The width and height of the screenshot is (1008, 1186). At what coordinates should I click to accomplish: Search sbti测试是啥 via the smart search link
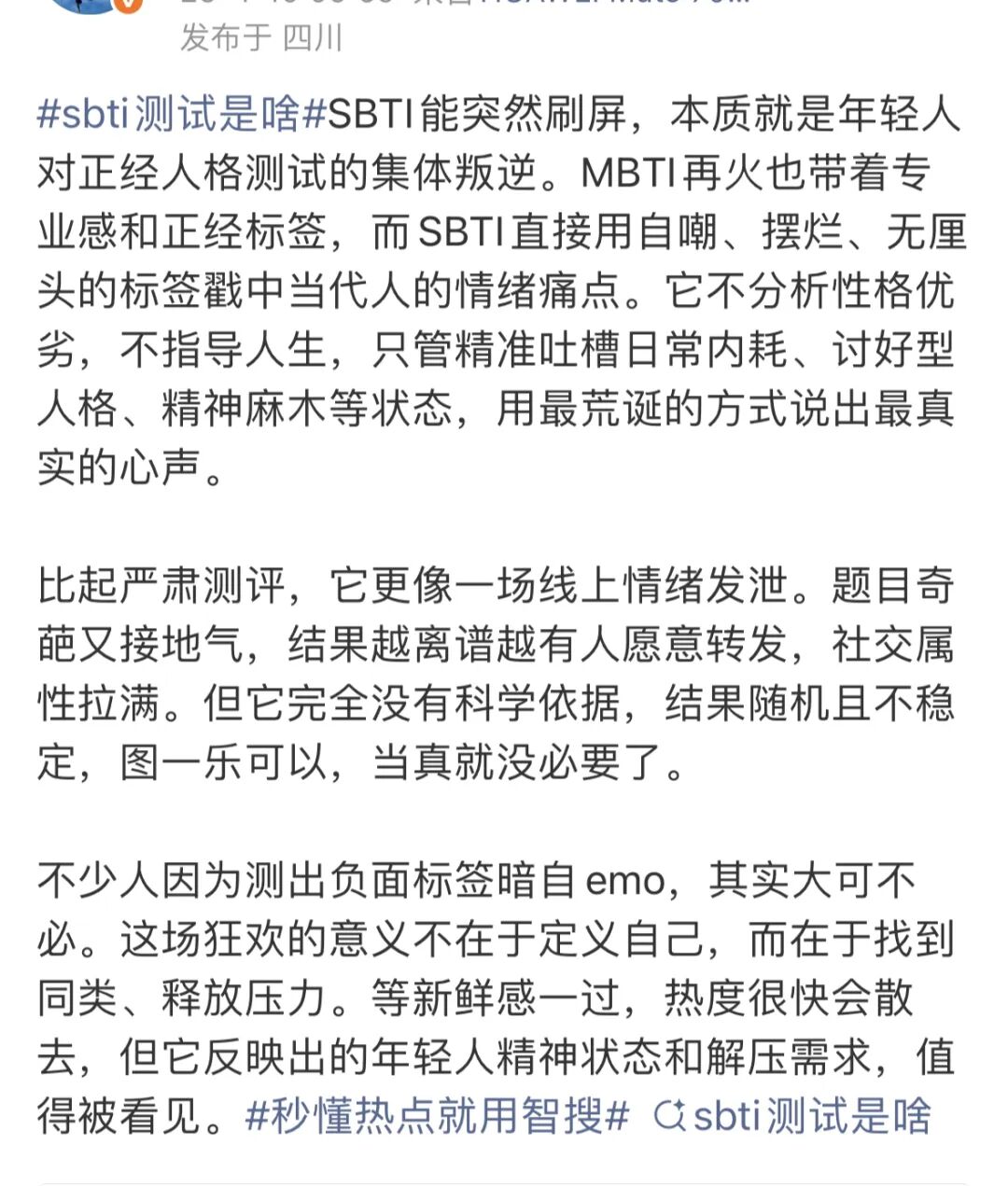[x=793, y=1116]
